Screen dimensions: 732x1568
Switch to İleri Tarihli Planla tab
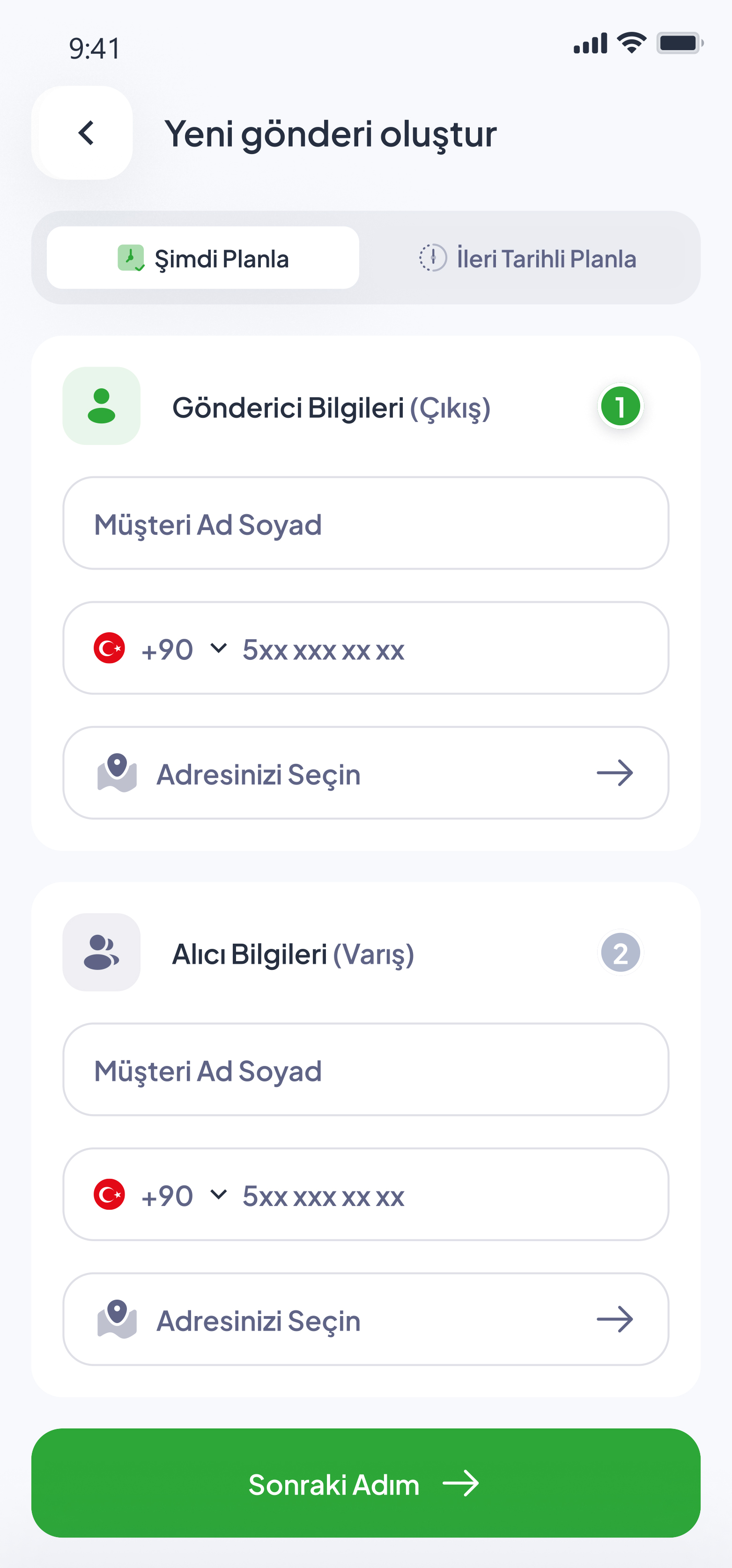pos(527,258)
